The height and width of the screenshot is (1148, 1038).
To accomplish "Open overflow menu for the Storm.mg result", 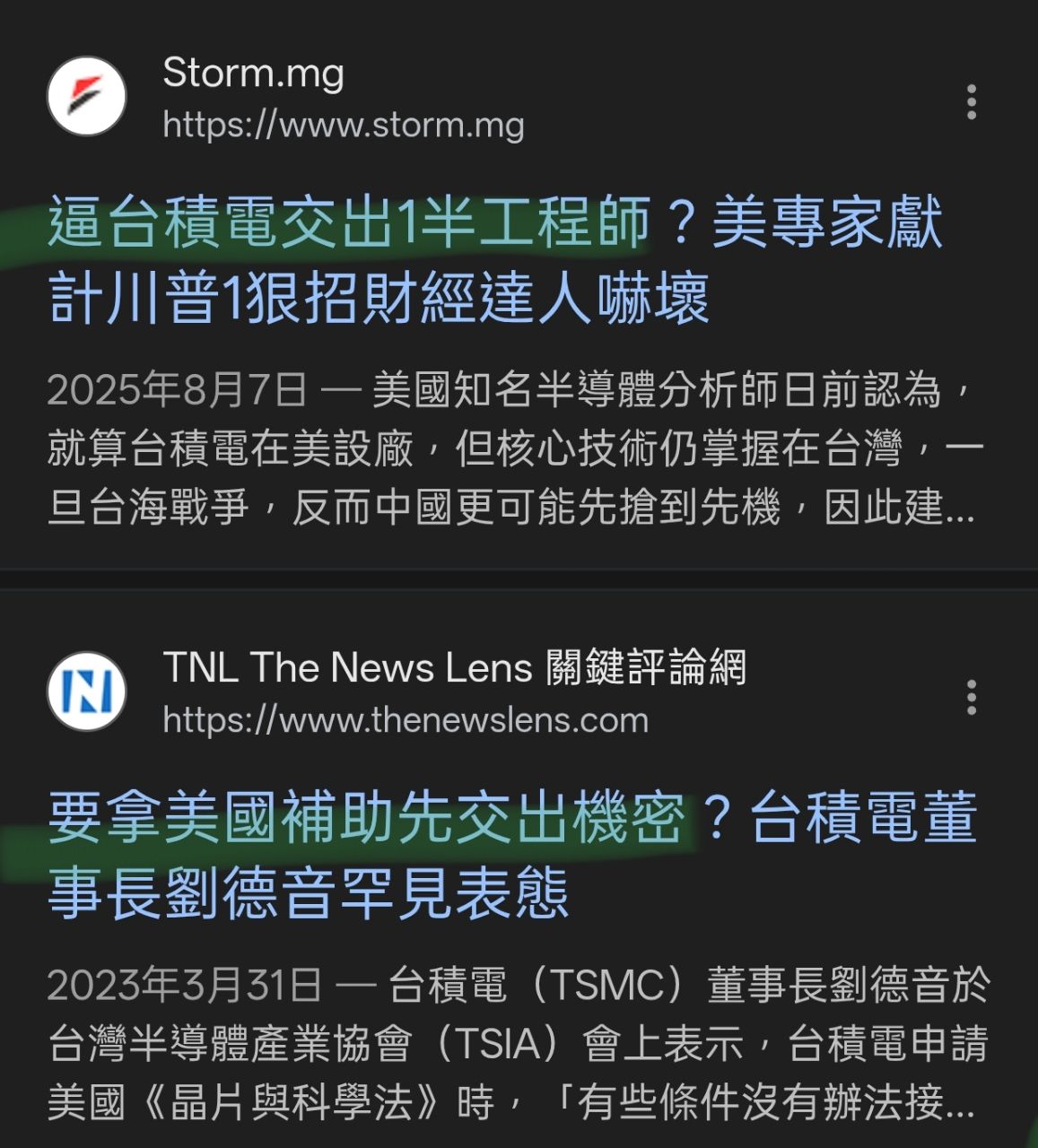I will [x=971, y=102].
